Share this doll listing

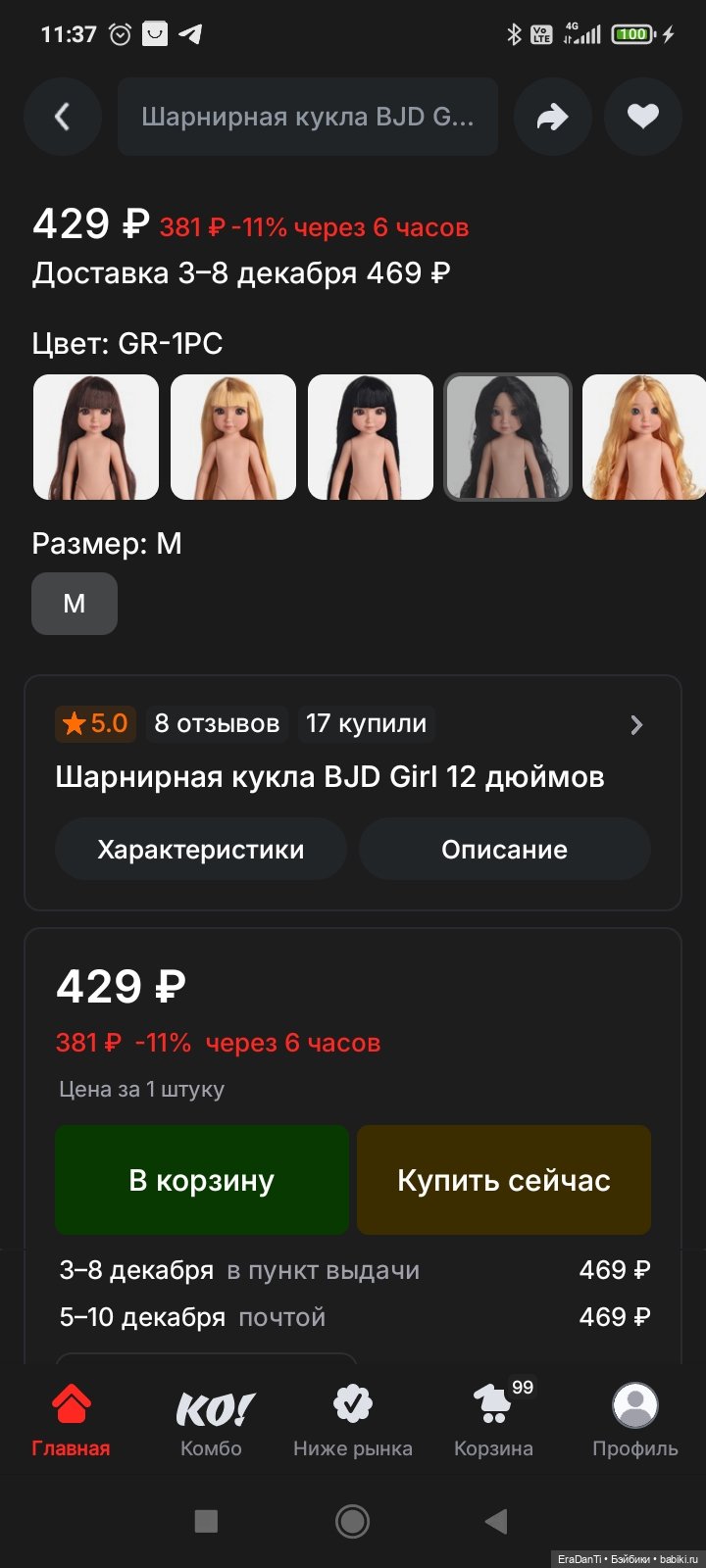[552, 118]
